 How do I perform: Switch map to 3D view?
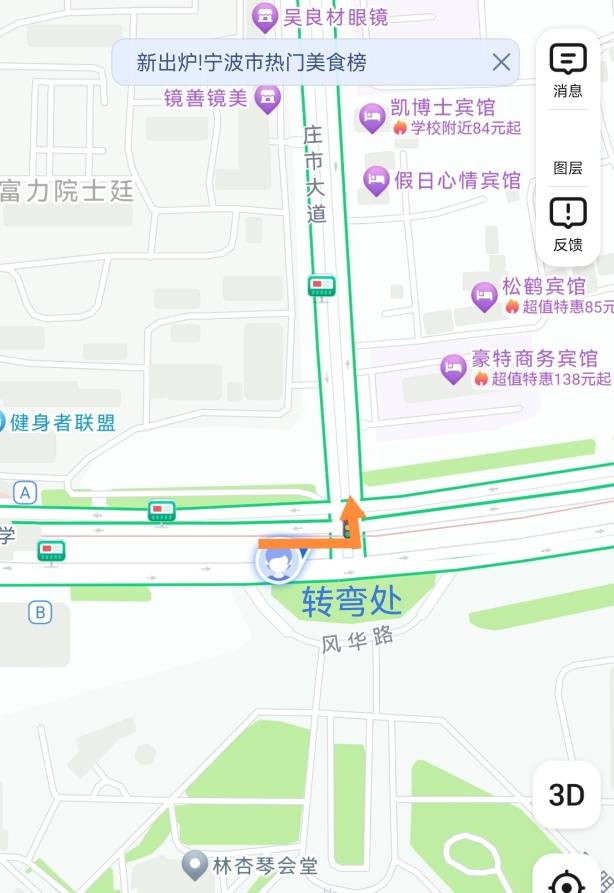coord(566,795)
